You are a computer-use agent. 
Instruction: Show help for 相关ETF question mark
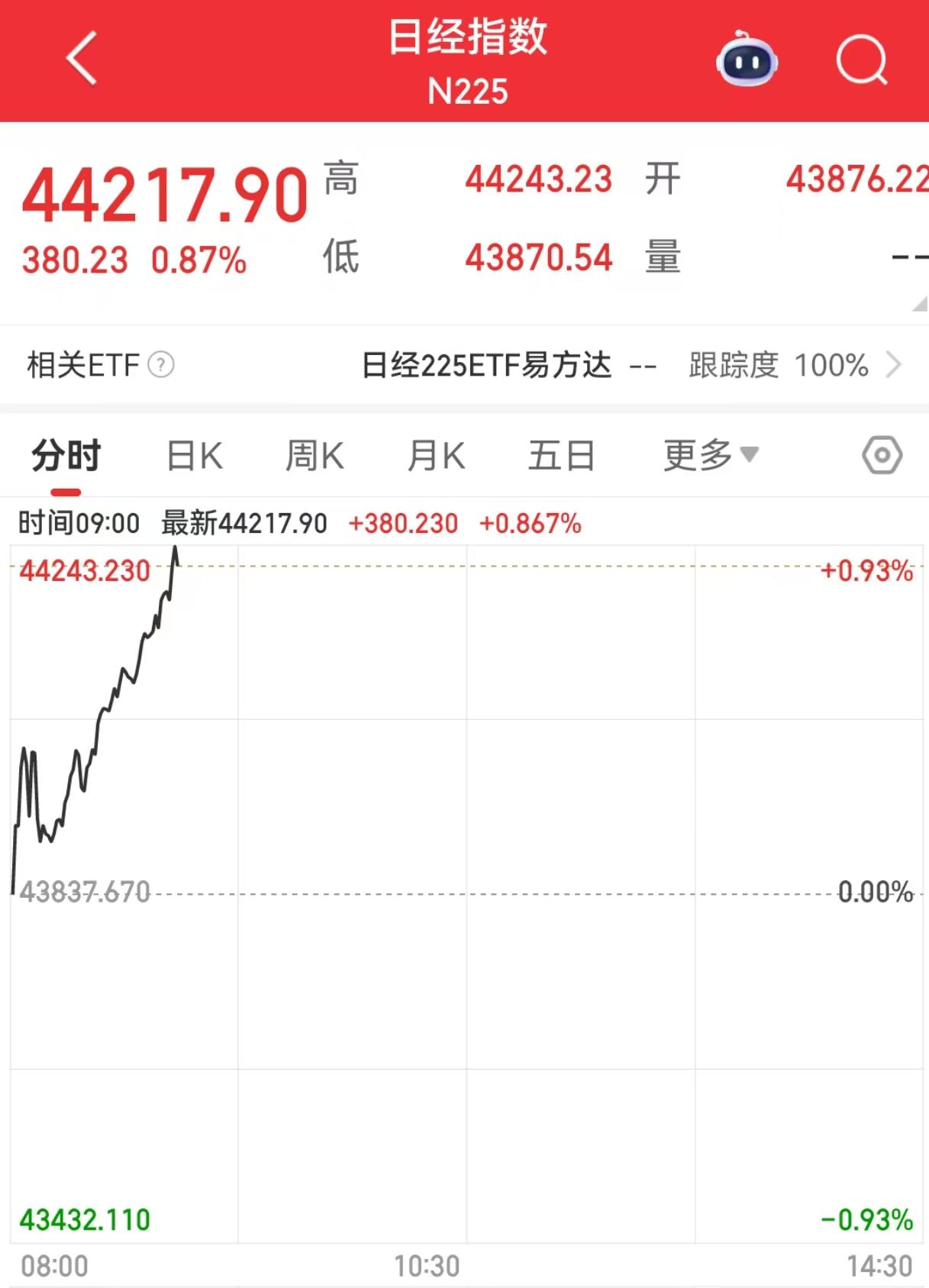coord(161,365)
